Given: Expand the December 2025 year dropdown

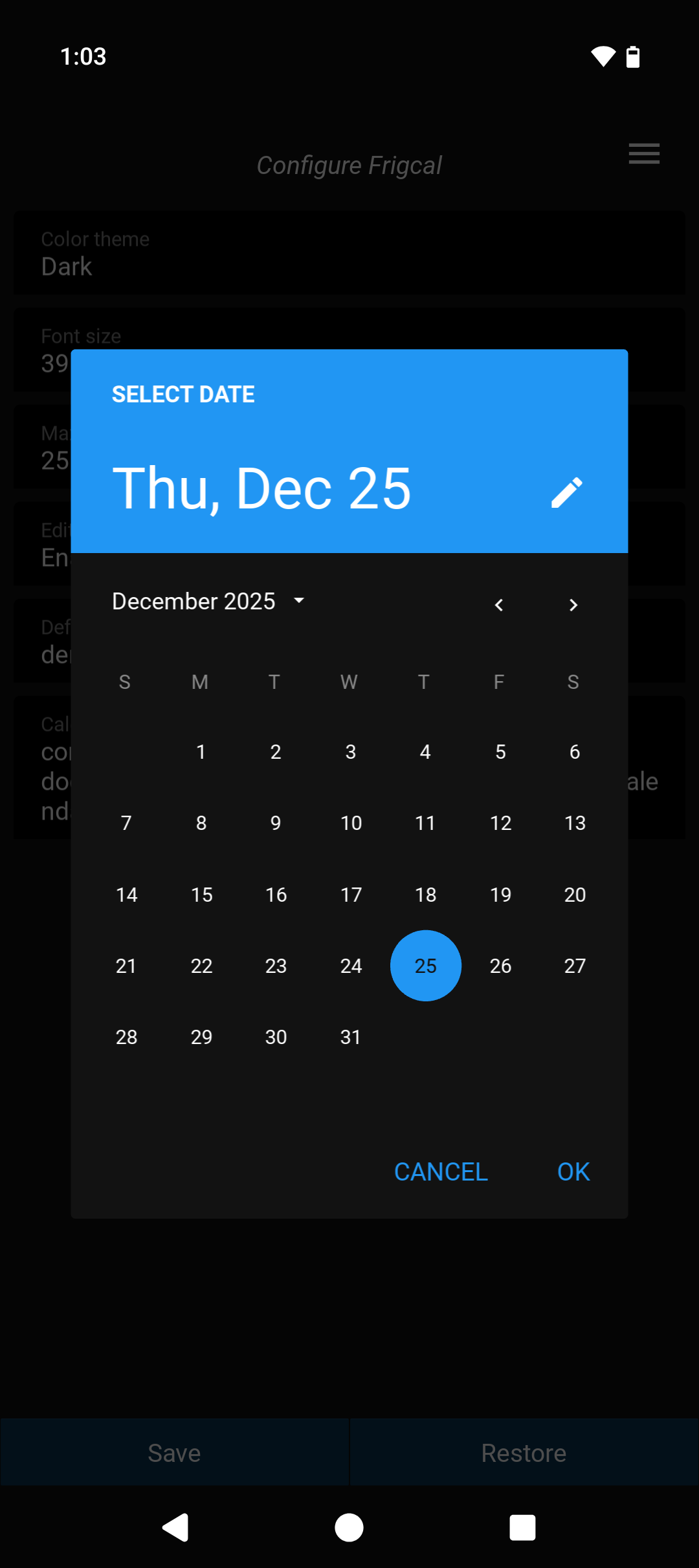Looking at the screenshot, I should [208, 602].
